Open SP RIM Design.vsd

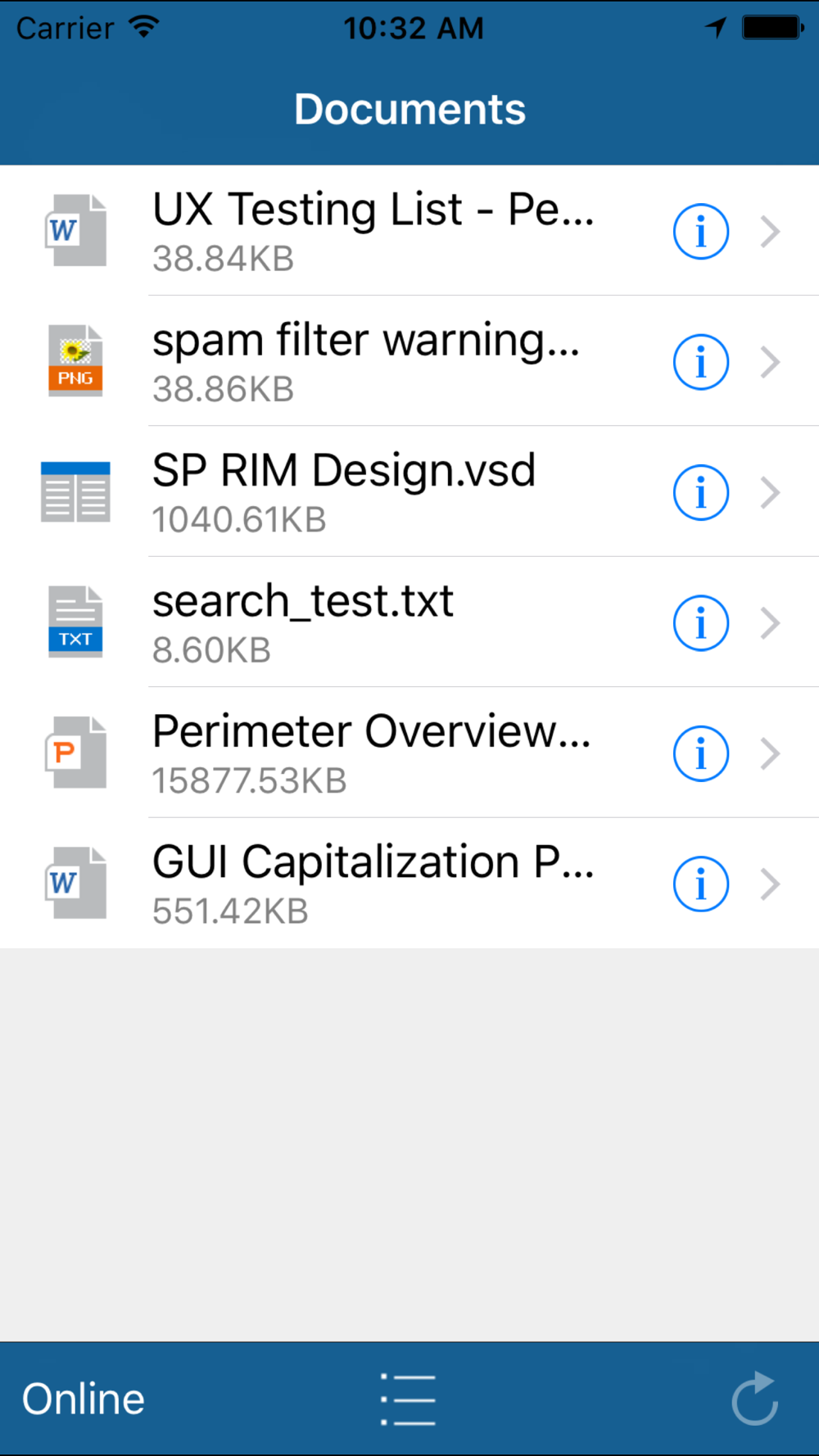[x=409, y=491]
